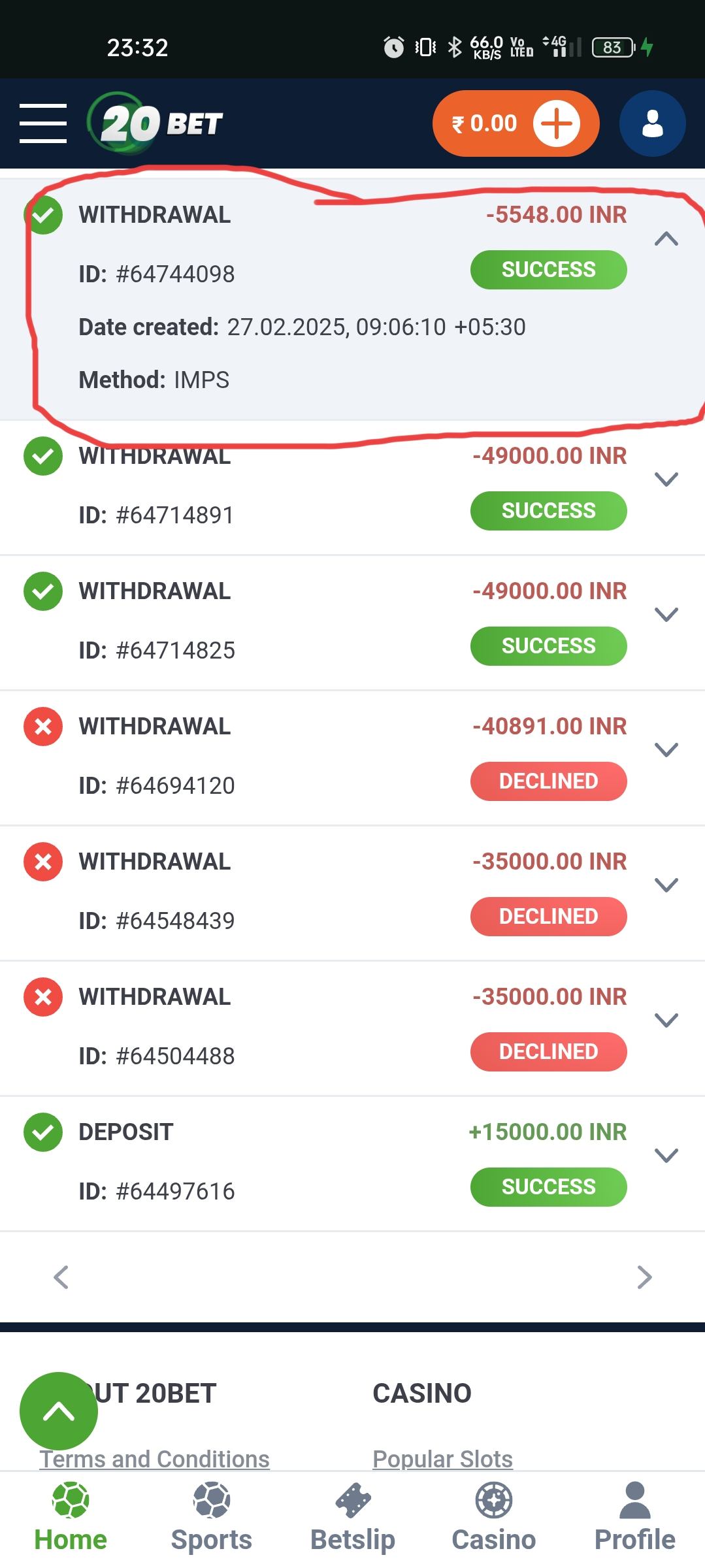705x1568 pixels.
Task: Open the Popular Slots link
Action: [442, 1459]
